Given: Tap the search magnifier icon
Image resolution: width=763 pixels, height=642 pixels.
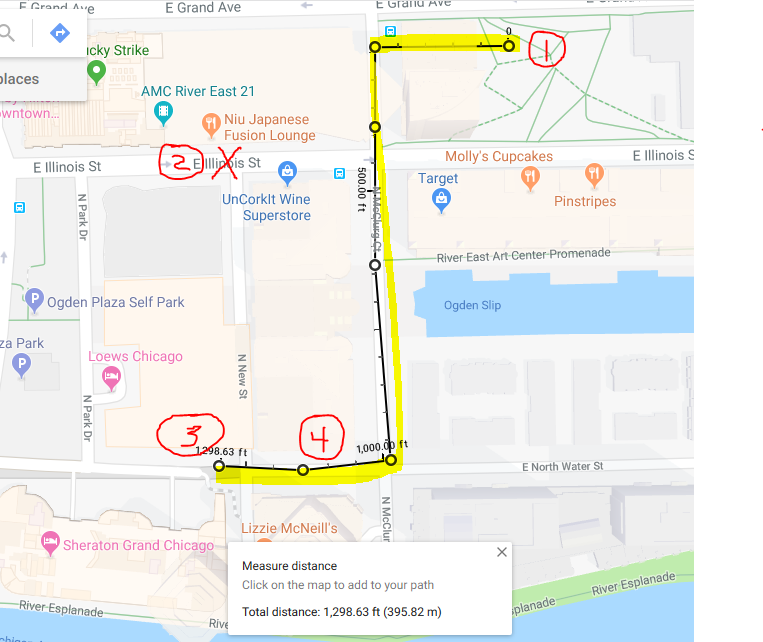Looking at the screenshot, I should [8, 33].
